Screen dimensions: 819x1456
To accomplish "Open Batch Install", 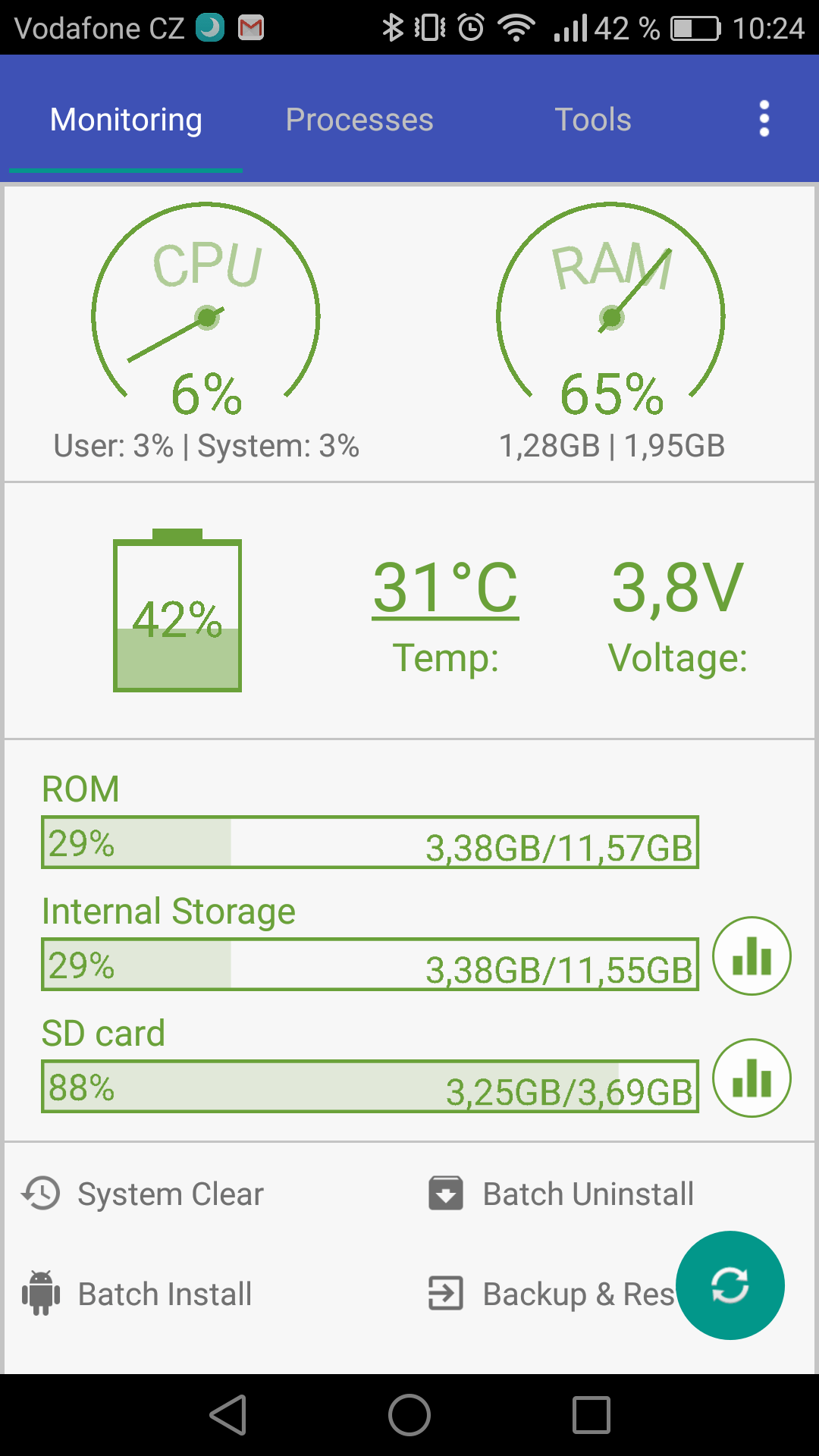I will 137,1294.
